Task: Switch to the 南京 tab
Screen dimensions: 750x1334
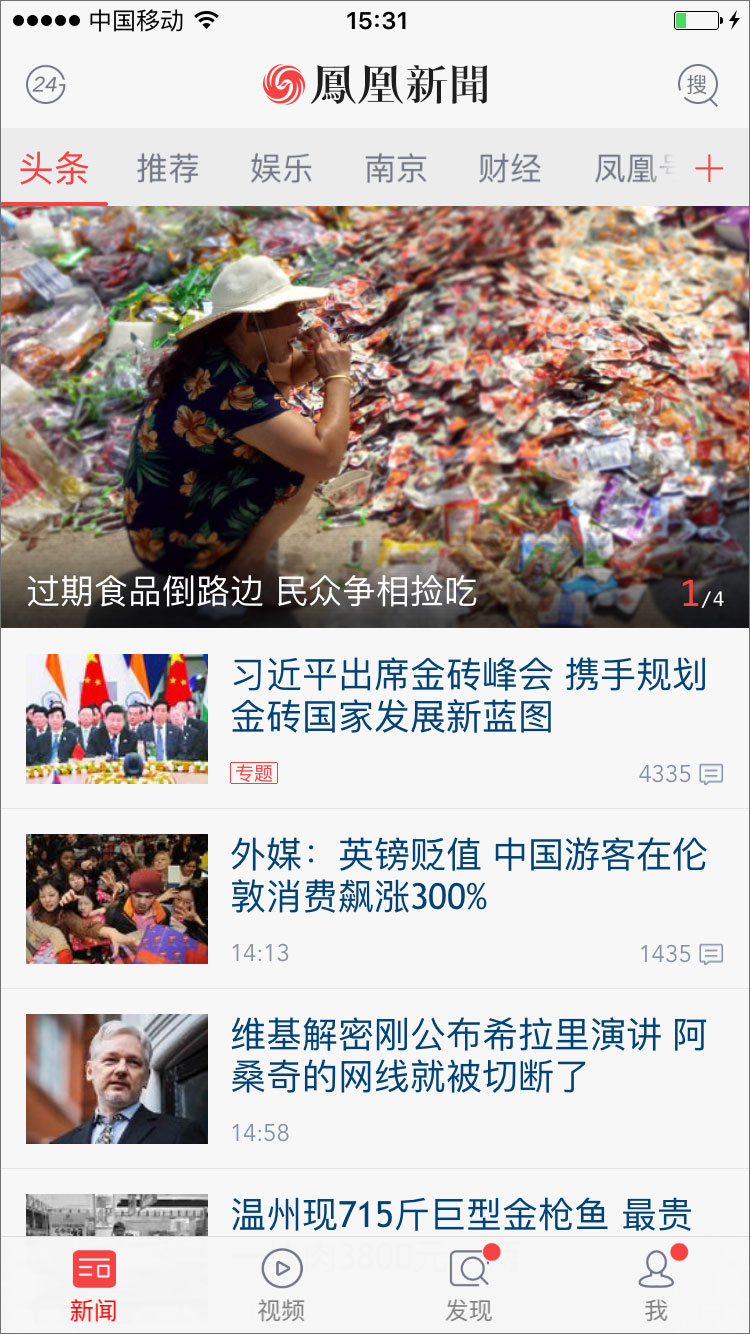Action: 395,169
